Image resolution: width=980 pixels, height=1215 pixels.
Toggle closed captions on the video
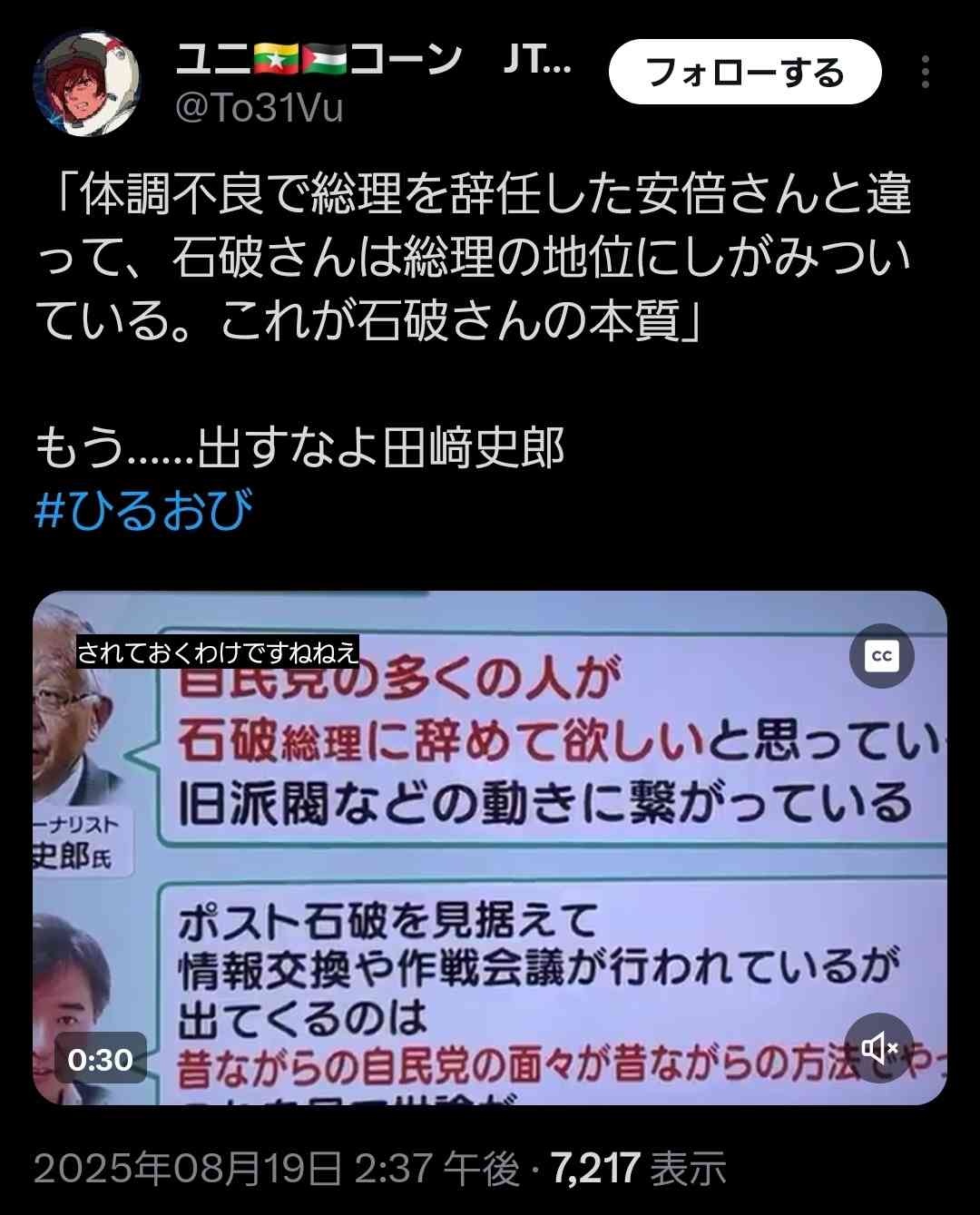coord(881,656)
